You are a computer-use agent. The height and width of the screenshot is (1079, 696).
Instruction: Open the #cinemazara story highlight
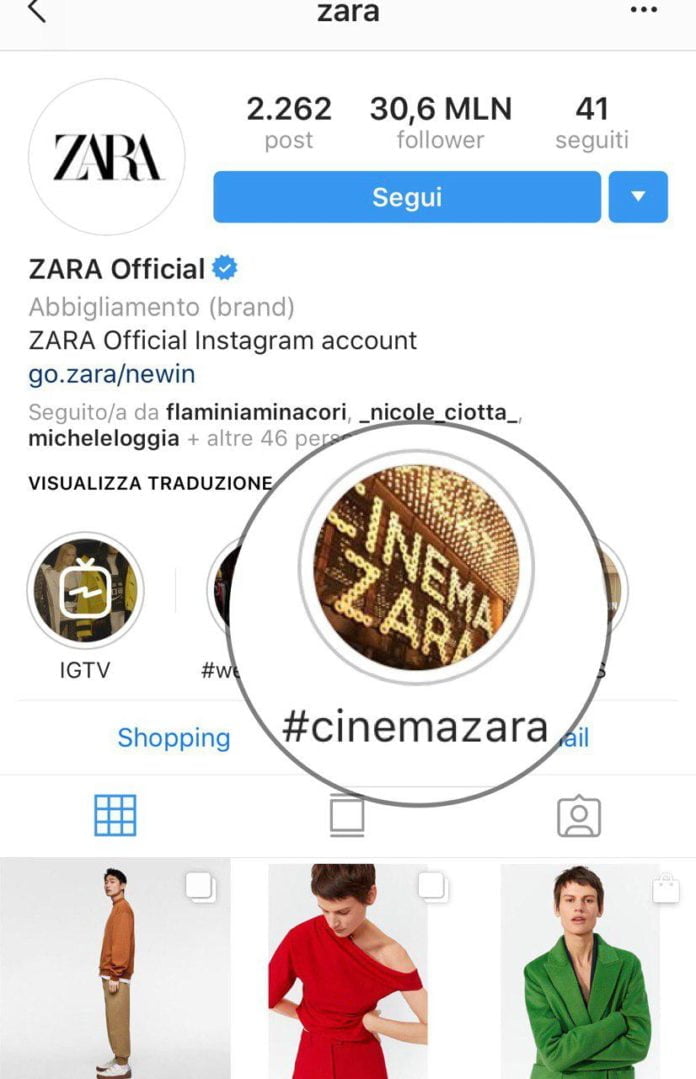416,568
